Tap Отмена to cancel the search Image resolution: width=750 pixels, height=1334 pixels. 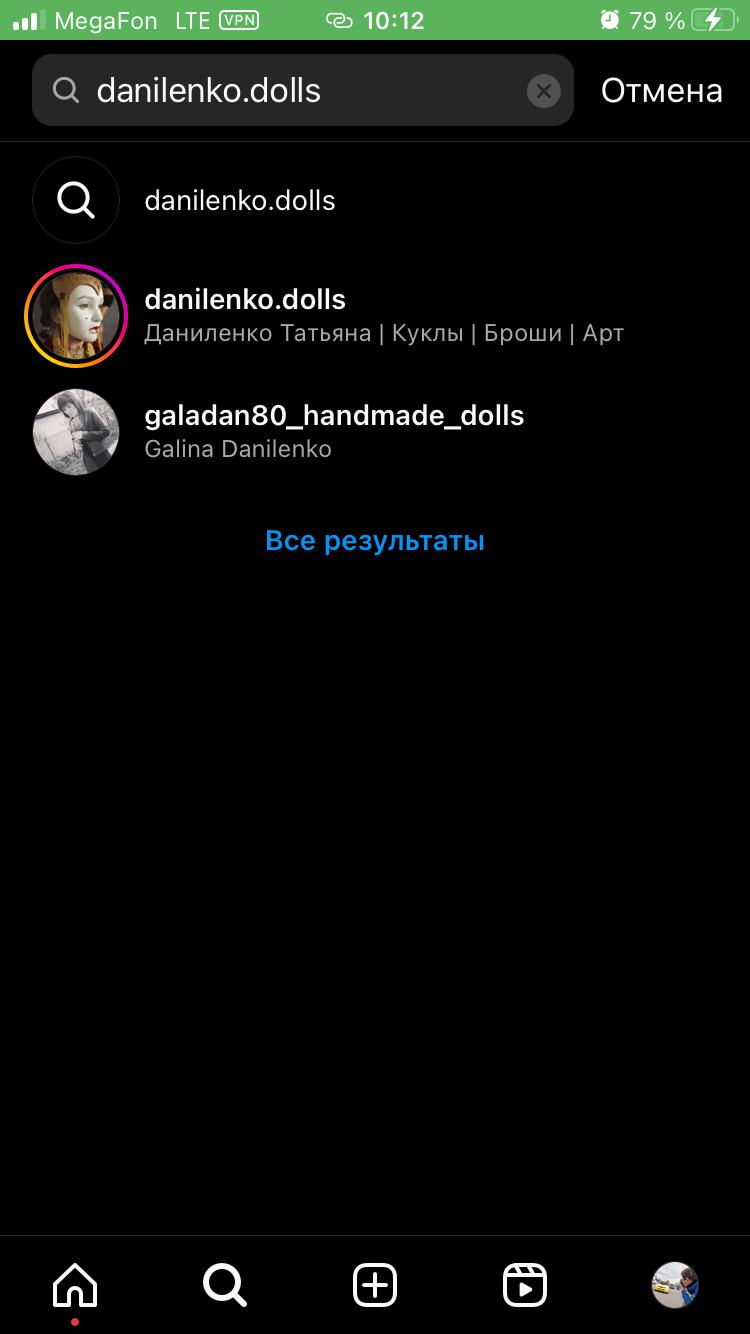pyautogui.click(x=661, y=91)
